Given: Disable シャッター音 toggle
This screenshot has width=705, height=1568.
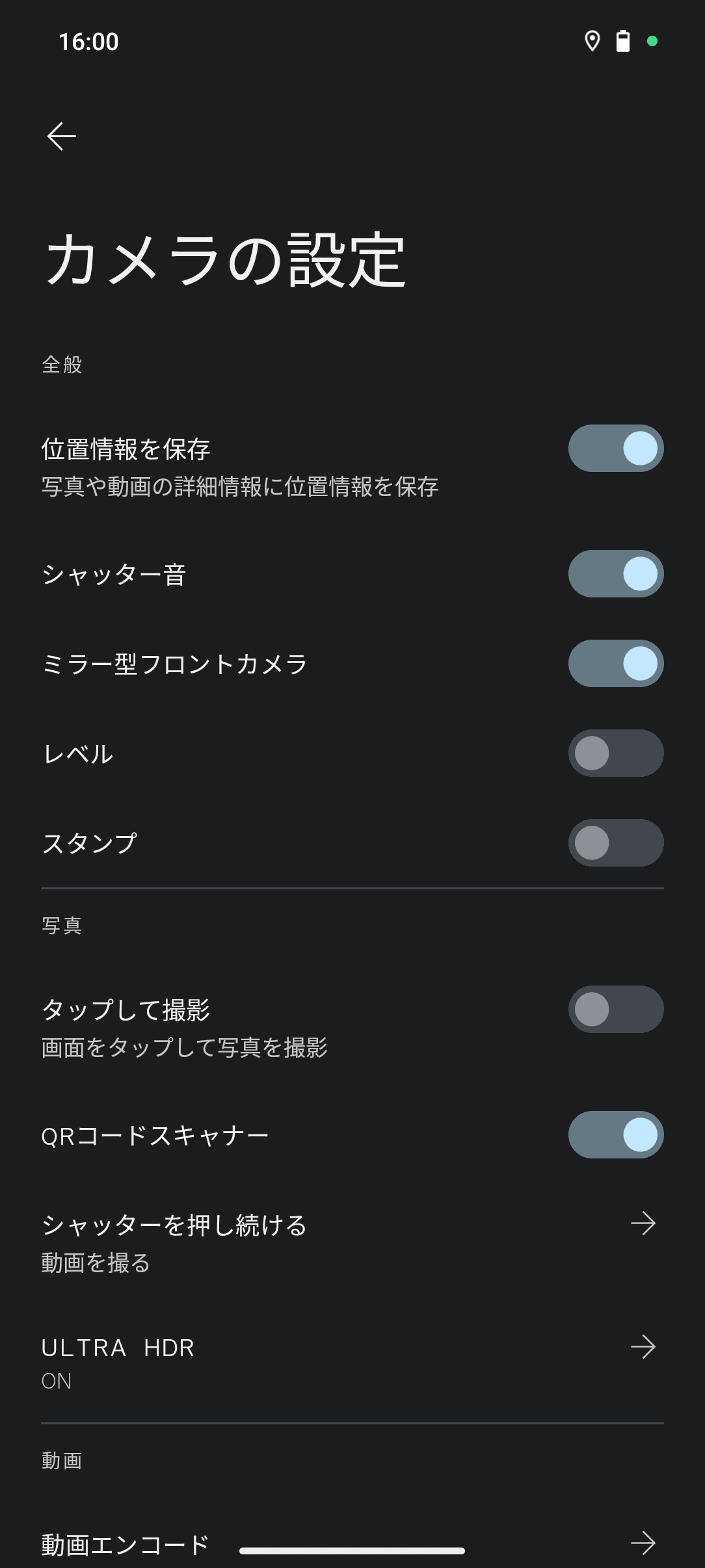Looking at the screenshot, I should click(x=615, y=574).
